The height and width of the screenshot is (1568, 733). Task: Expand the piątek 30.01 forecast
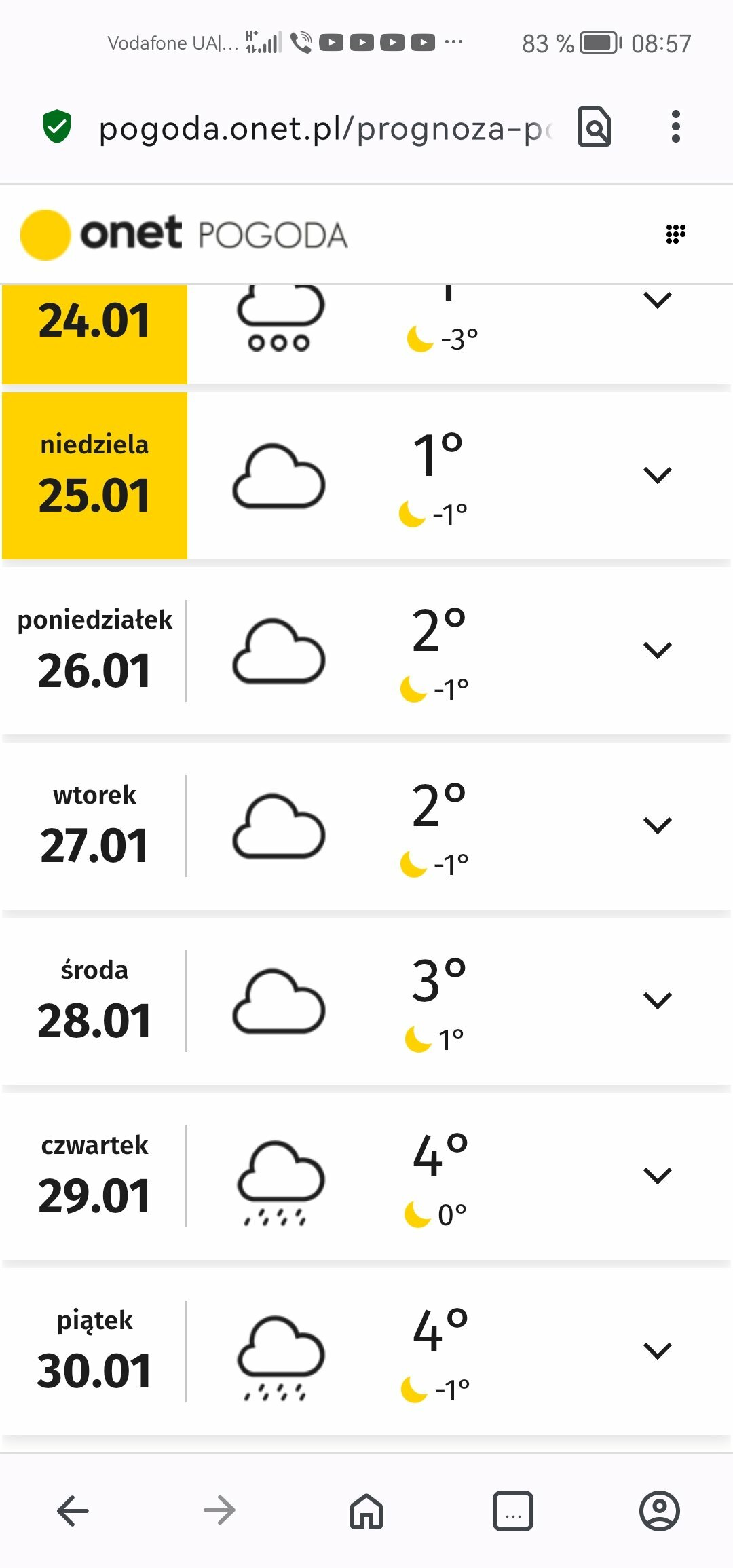pyautogui.click(x=657, y=1351)
